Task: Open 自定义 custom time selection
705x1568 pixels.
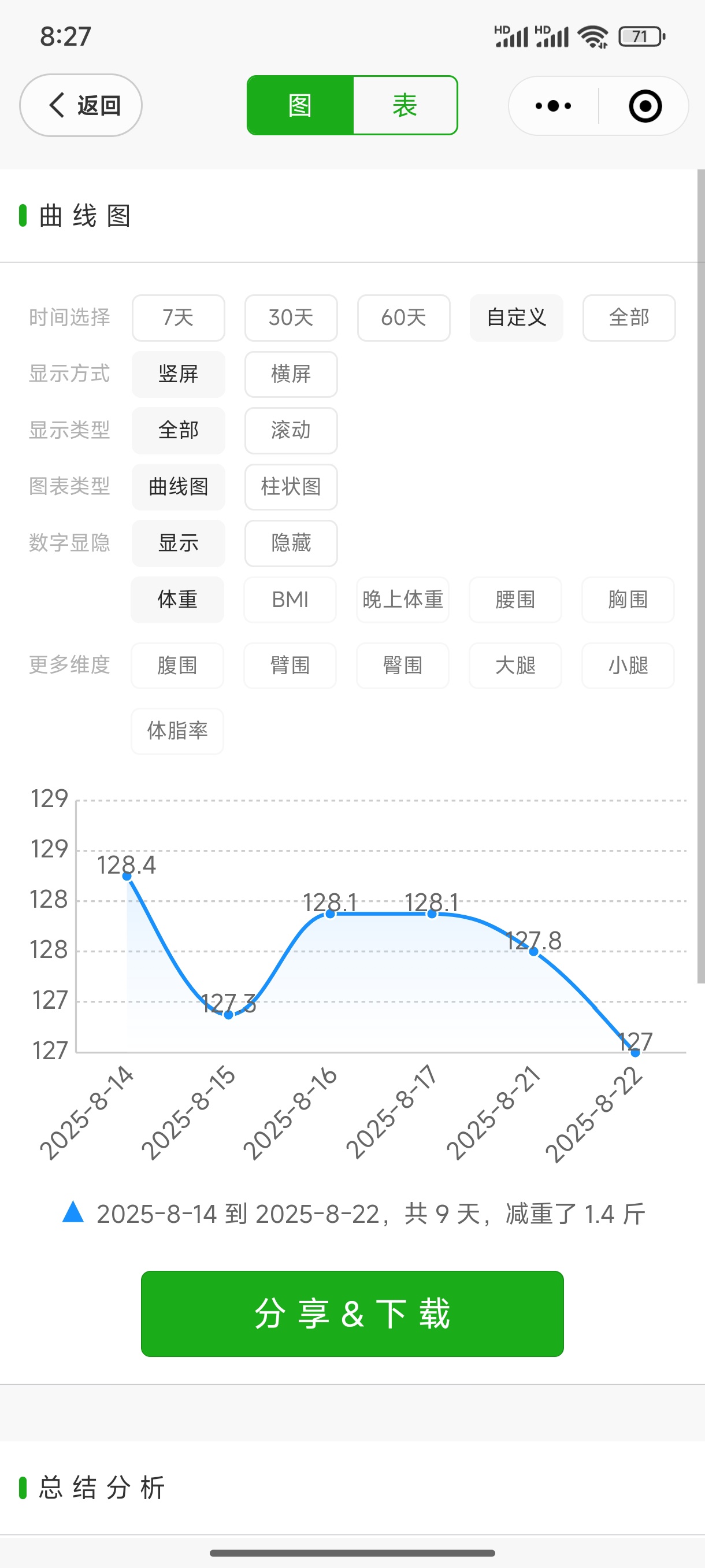Action: tap(517, 318)
